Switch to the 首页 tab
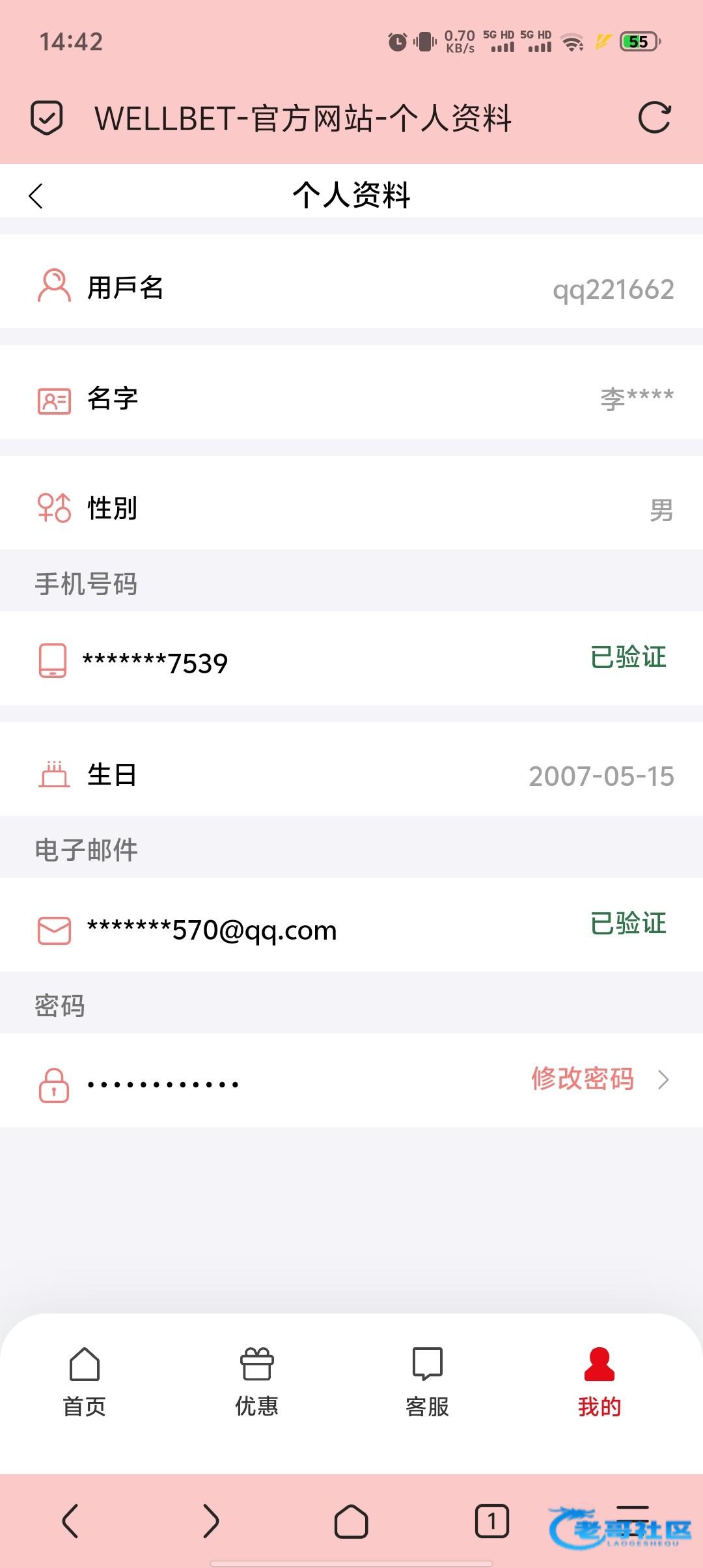This screenshot has height=1568, width=703. [x=85, y=1382]
